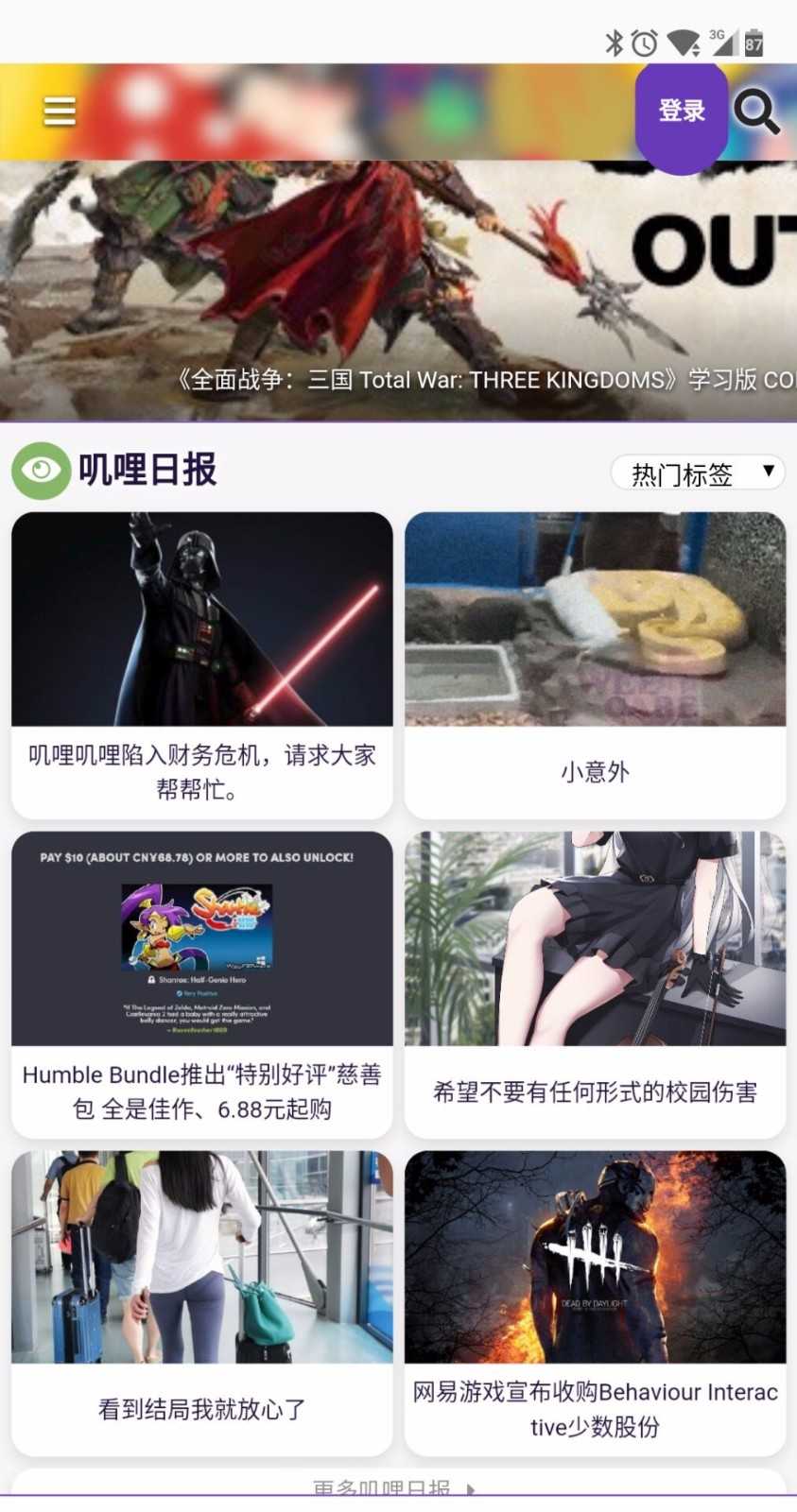Open the 网易游戏收购Behaviour Interactive article

pos(595,1304)
